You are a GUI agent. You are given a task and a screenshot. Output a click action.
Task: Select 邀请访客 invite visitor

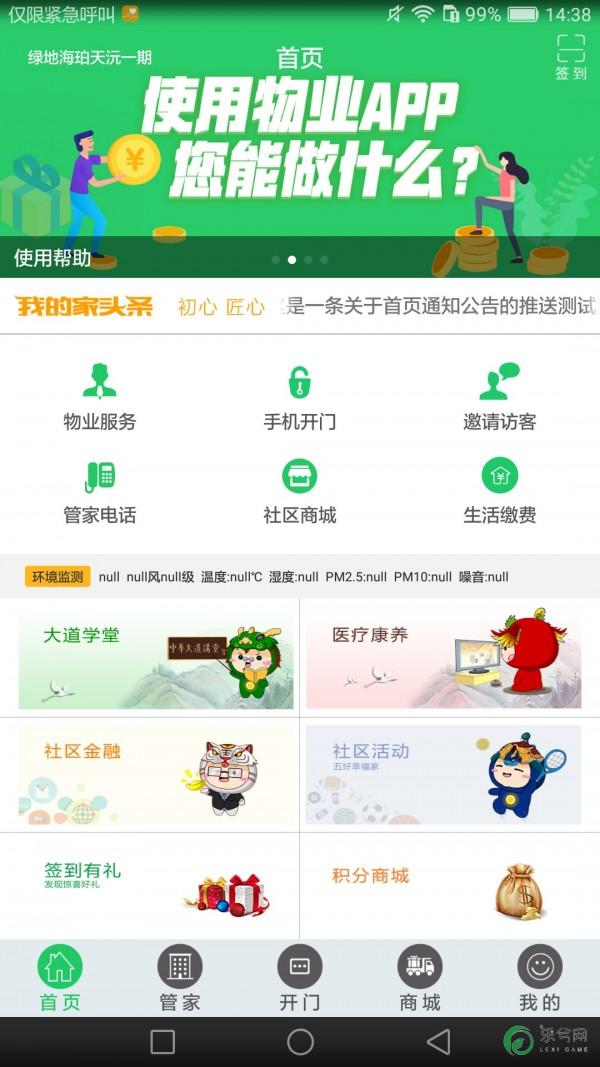point(499,397)
